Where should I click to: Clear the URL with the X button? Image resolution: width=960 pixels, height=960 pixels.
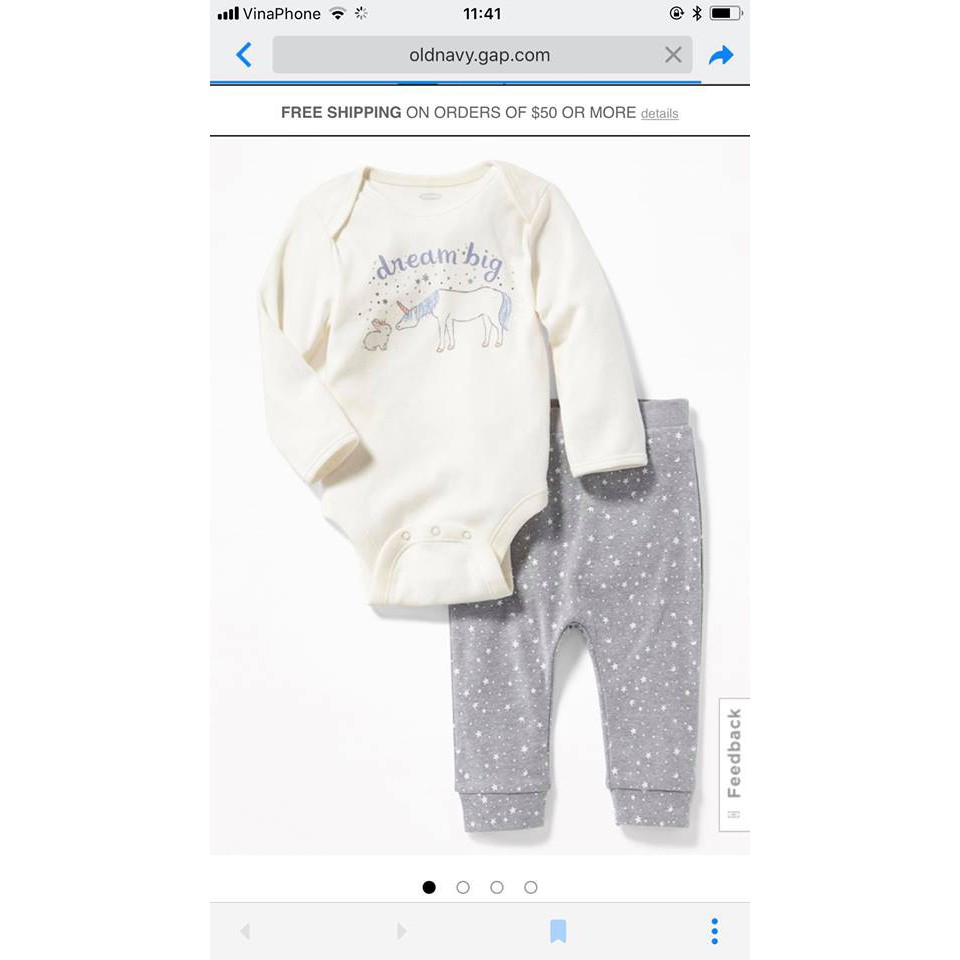coord(673,55)
